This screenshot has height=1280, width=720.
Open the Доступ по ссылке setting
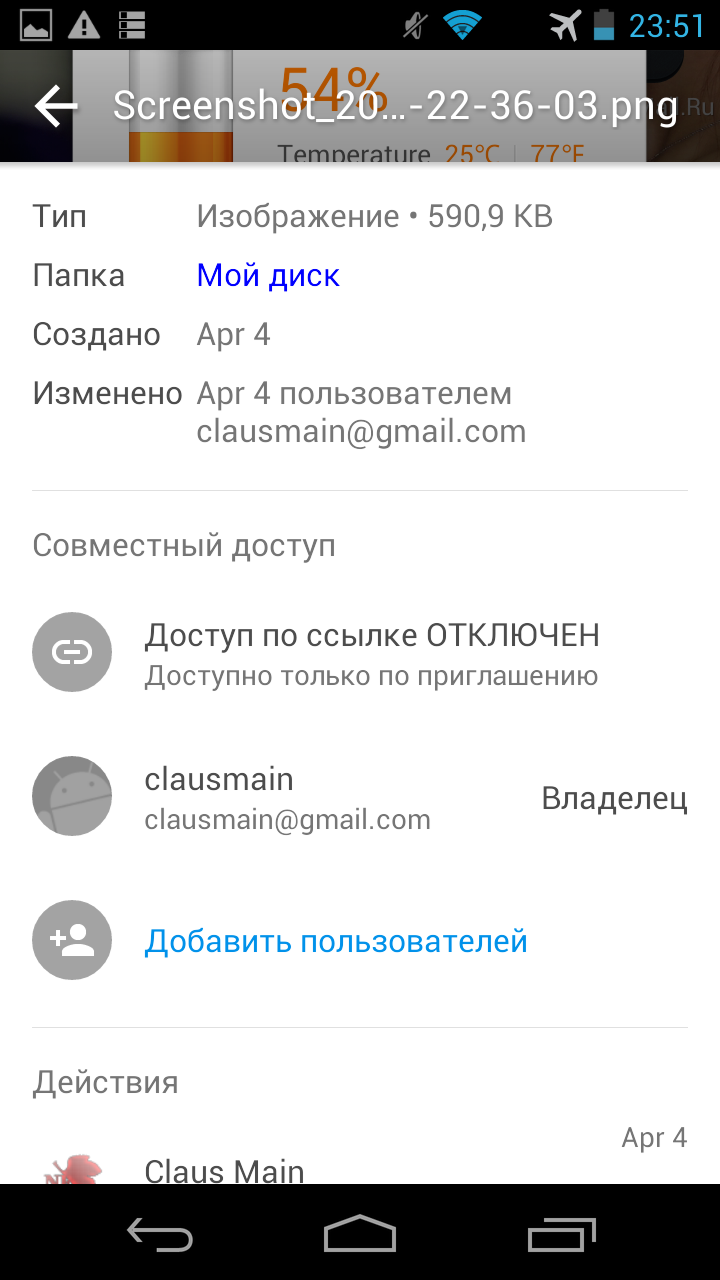click(360, 653)
